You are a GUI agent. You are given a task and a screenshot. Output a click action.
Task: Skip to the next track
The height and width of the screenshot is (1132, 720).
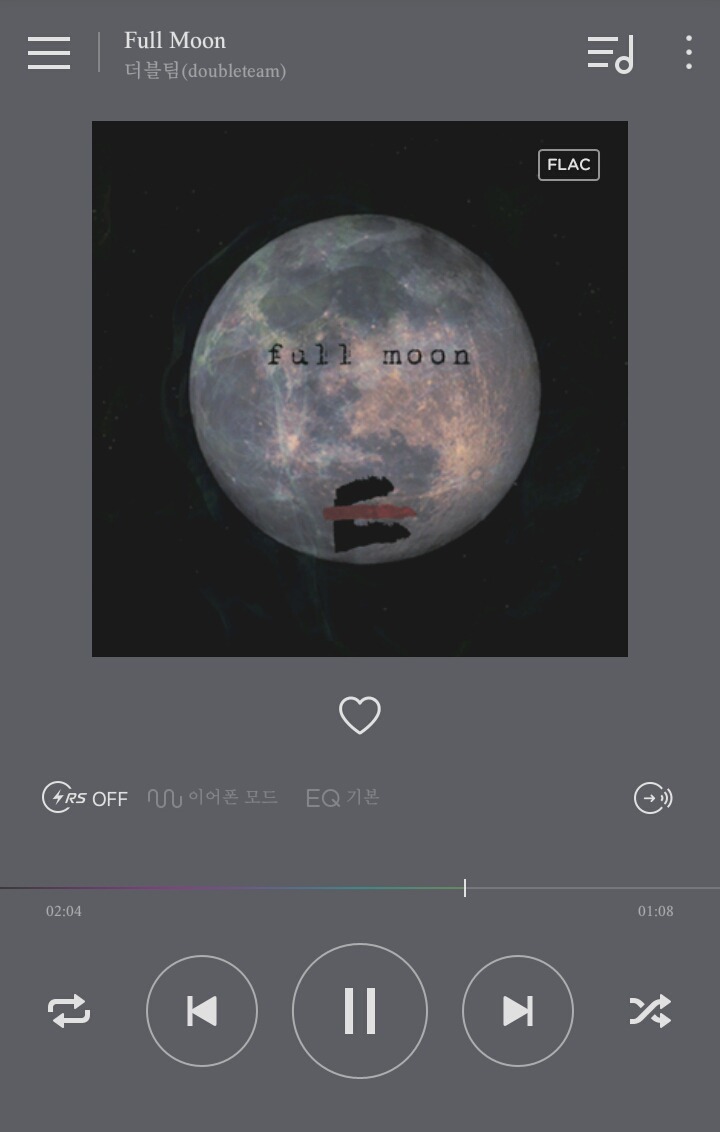pos(518,1011)
